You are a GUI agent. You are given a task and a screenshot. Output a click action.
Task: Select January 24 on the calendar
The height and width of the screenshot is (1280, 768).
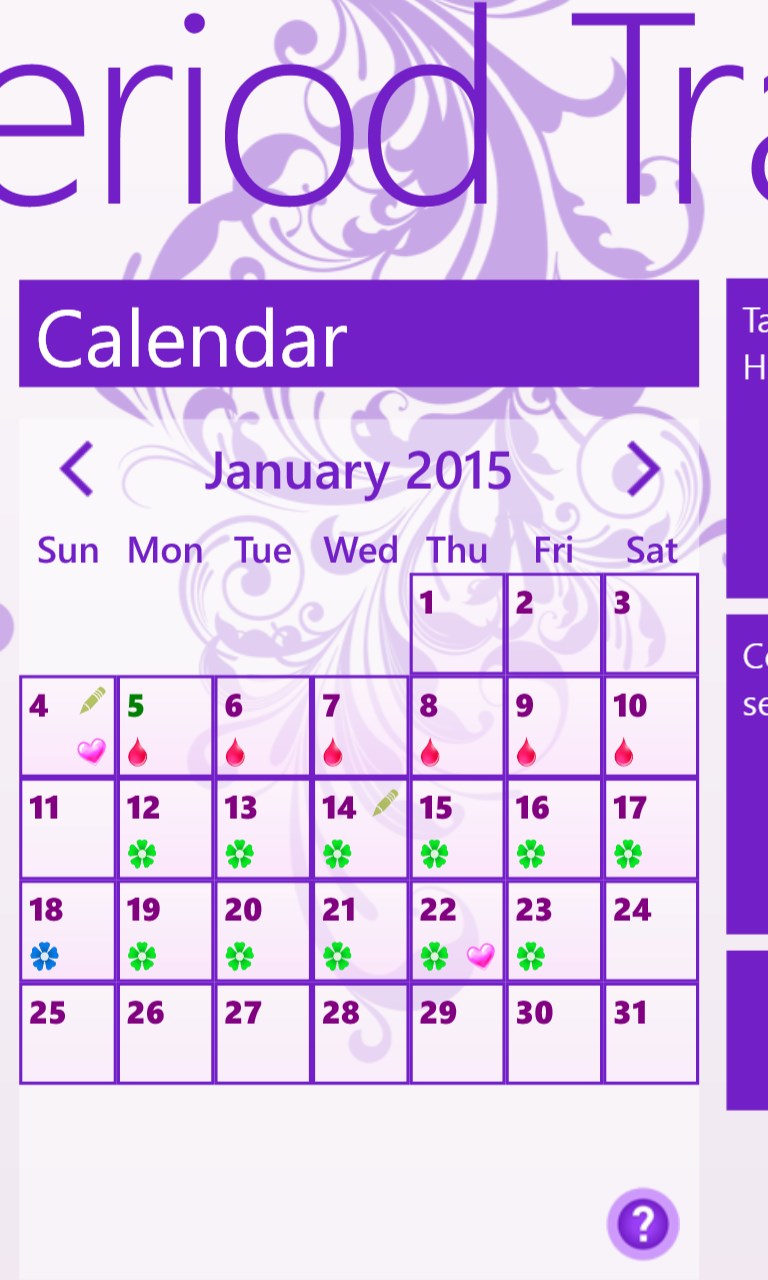pyautogui.click(x=651, y=931)
